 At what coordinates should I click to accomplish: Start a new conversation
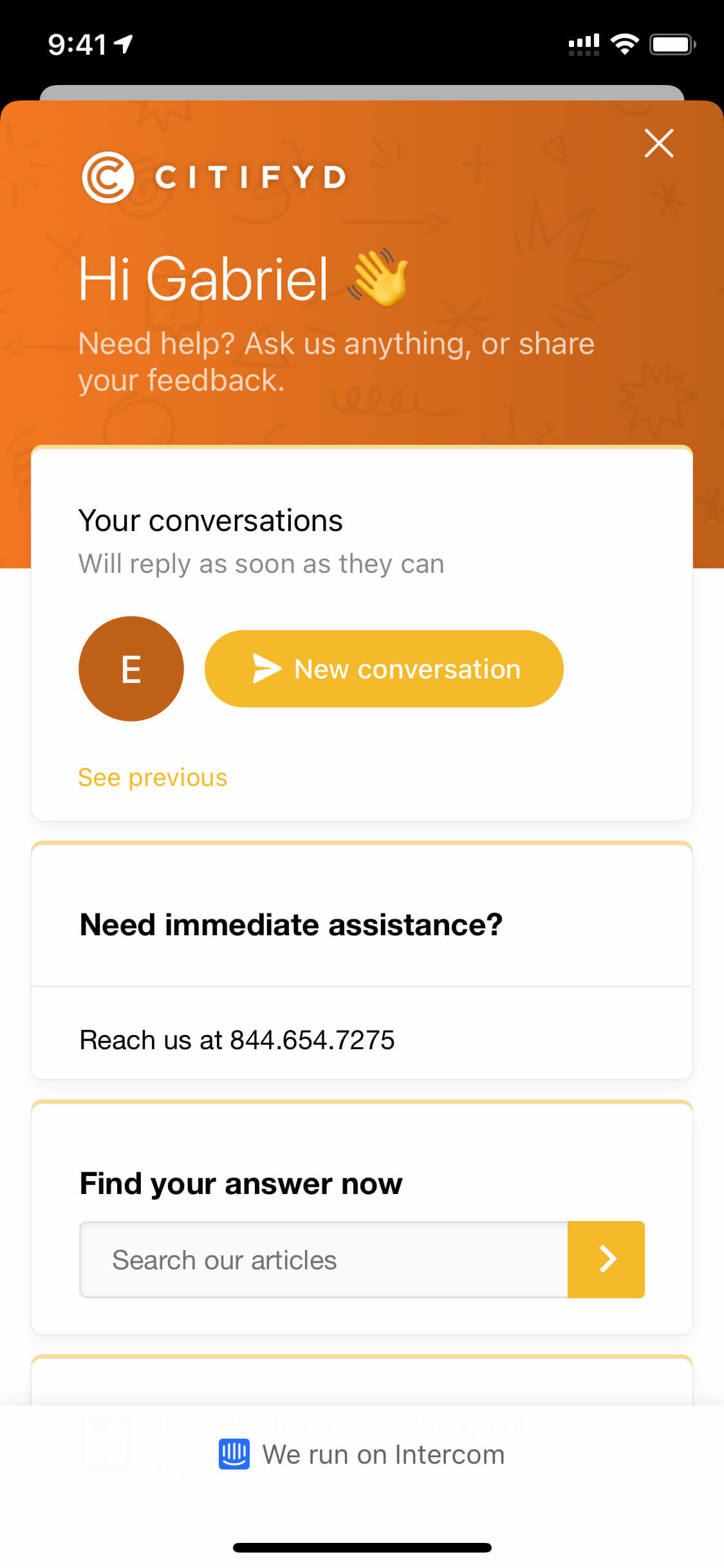[x=384, y=669]
